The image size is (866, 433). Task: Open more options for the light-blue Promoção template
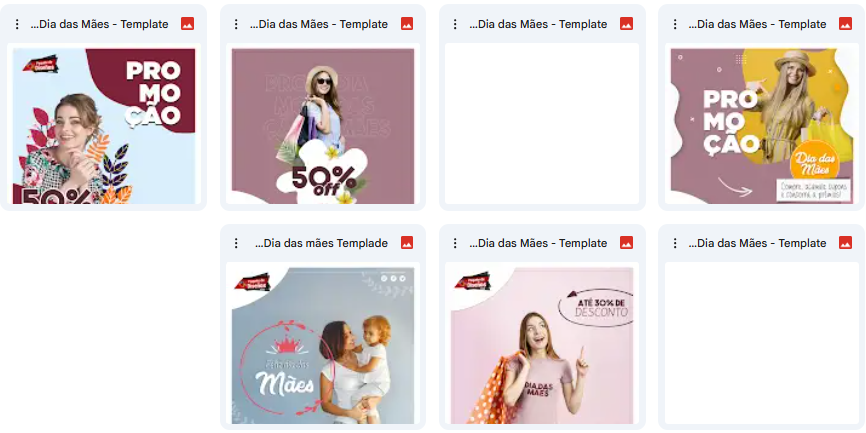pos(17,24)
